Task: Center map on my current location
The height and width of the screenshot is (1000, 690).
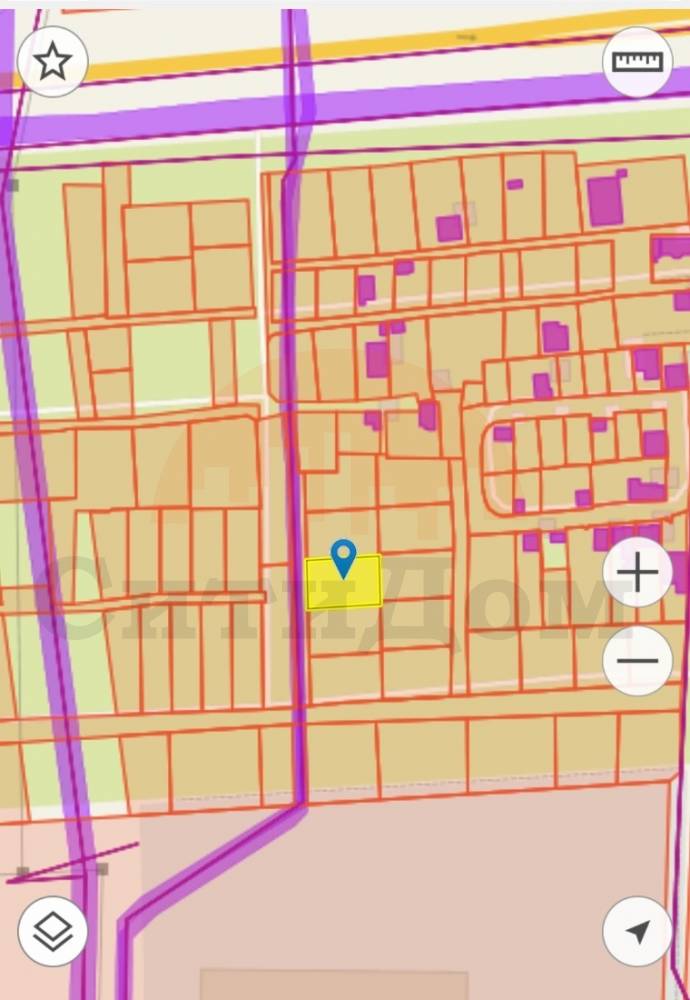Action: (x=637, y=932)
